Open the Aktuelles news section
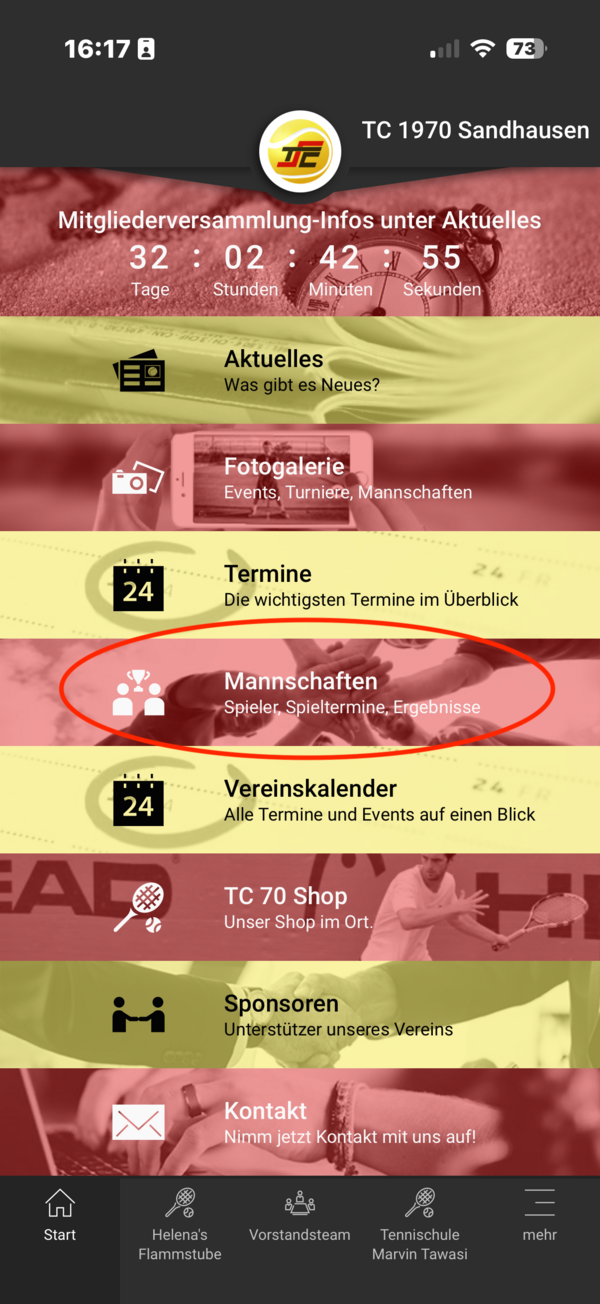600x1304 pixels. click(300, 370)
